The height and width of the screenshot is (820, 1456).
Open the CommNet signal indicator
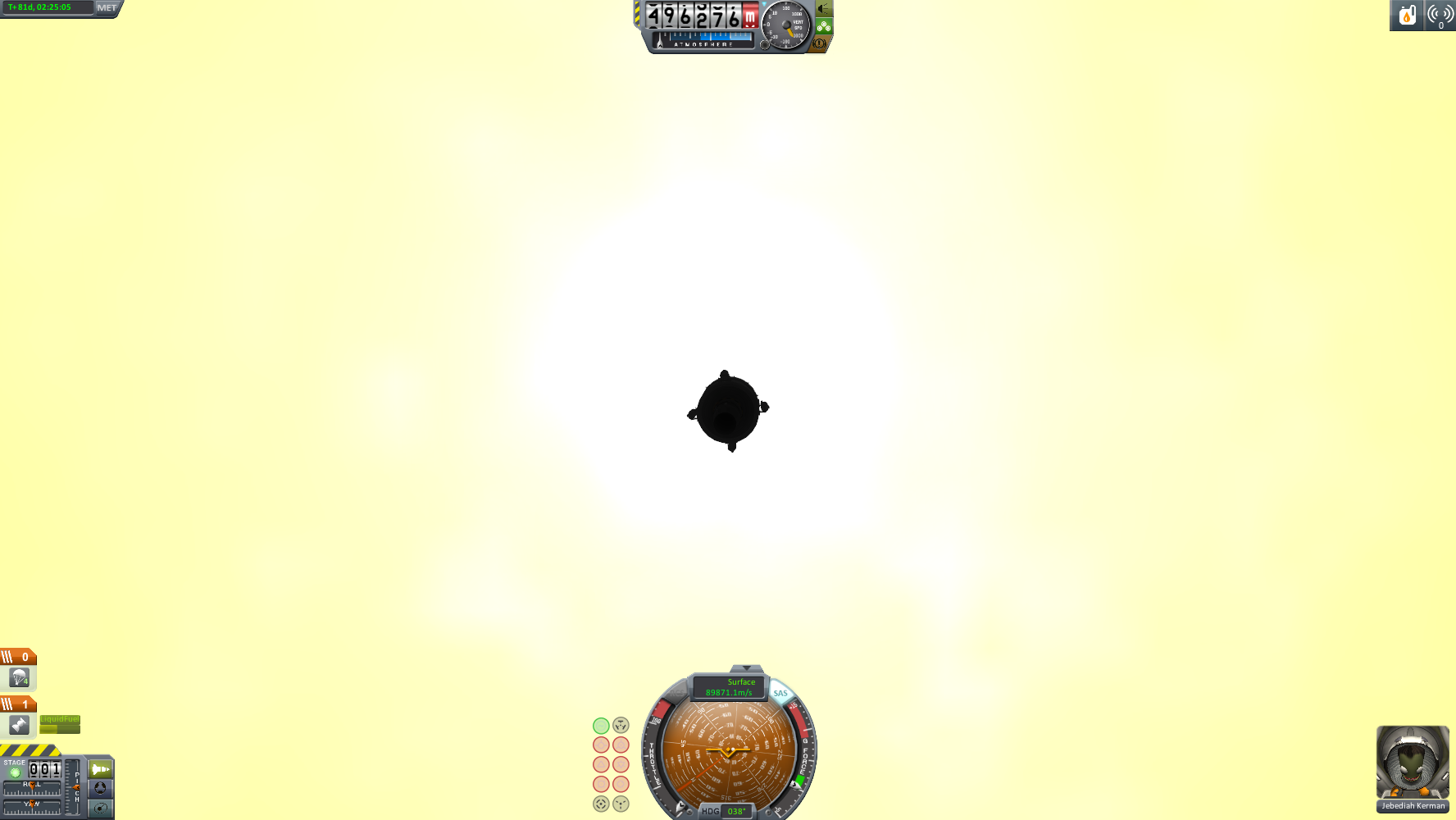pyautogui.click(x=1440, y=15)
